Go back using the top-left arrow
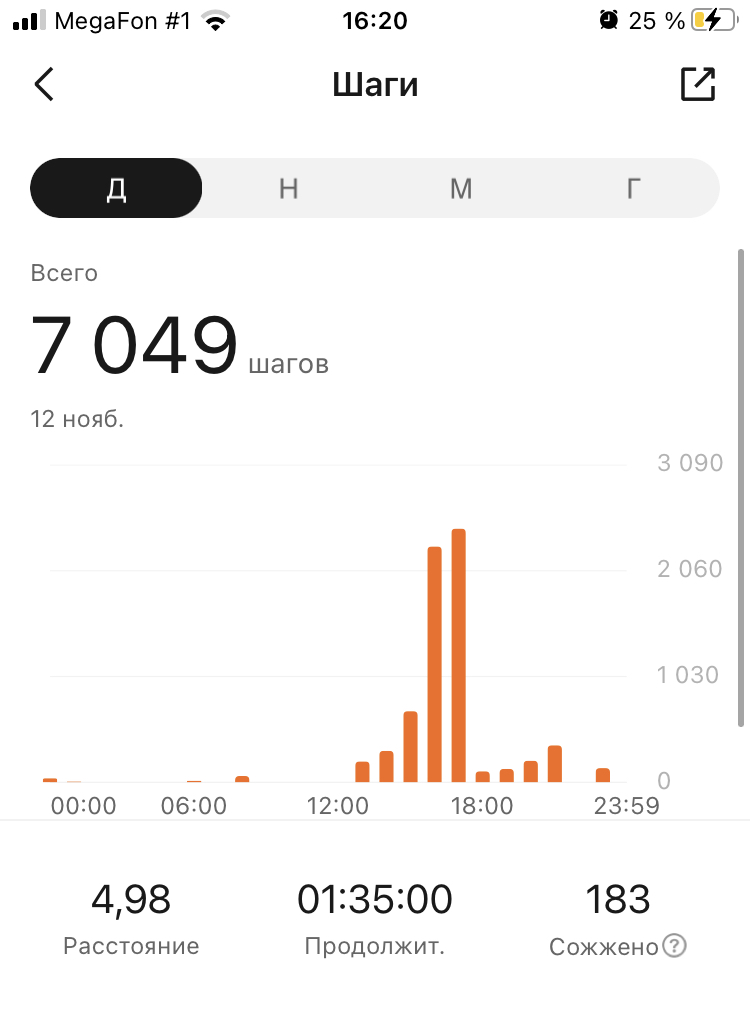This screenshot has height=1012, width=750. point(44,85)
